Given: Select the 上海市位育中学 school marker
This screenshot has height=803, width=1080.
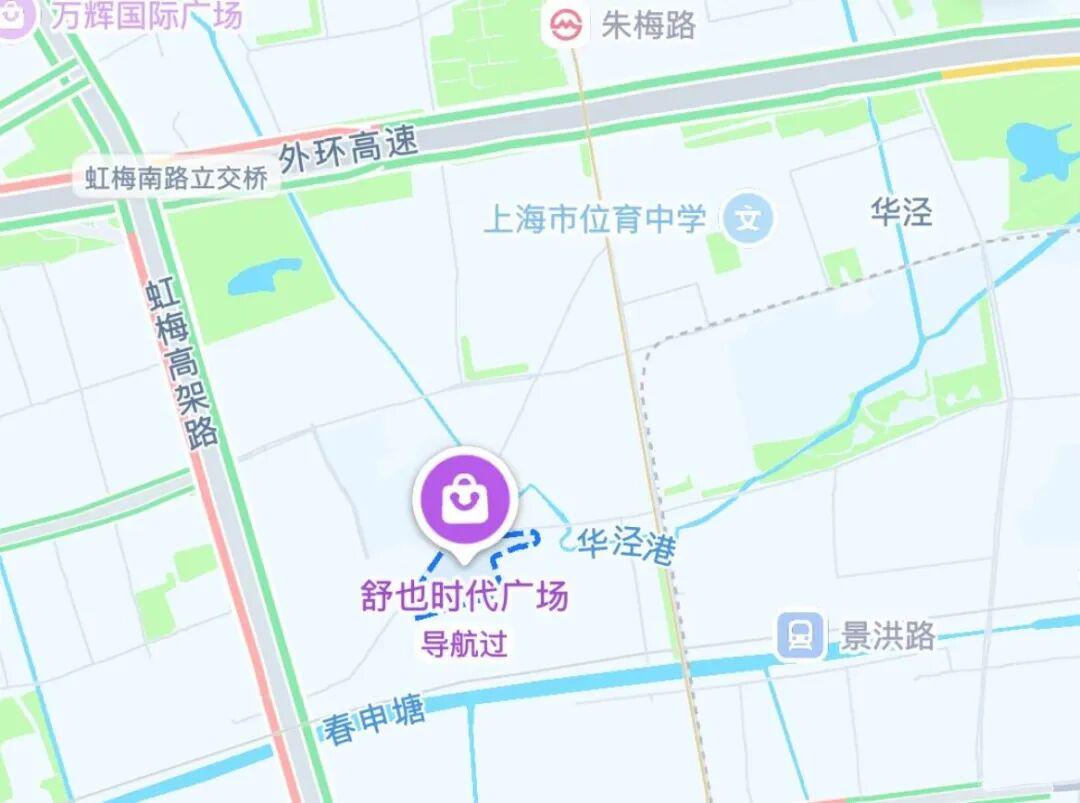Looking at the screenshot, I should [x=748, y=218].
